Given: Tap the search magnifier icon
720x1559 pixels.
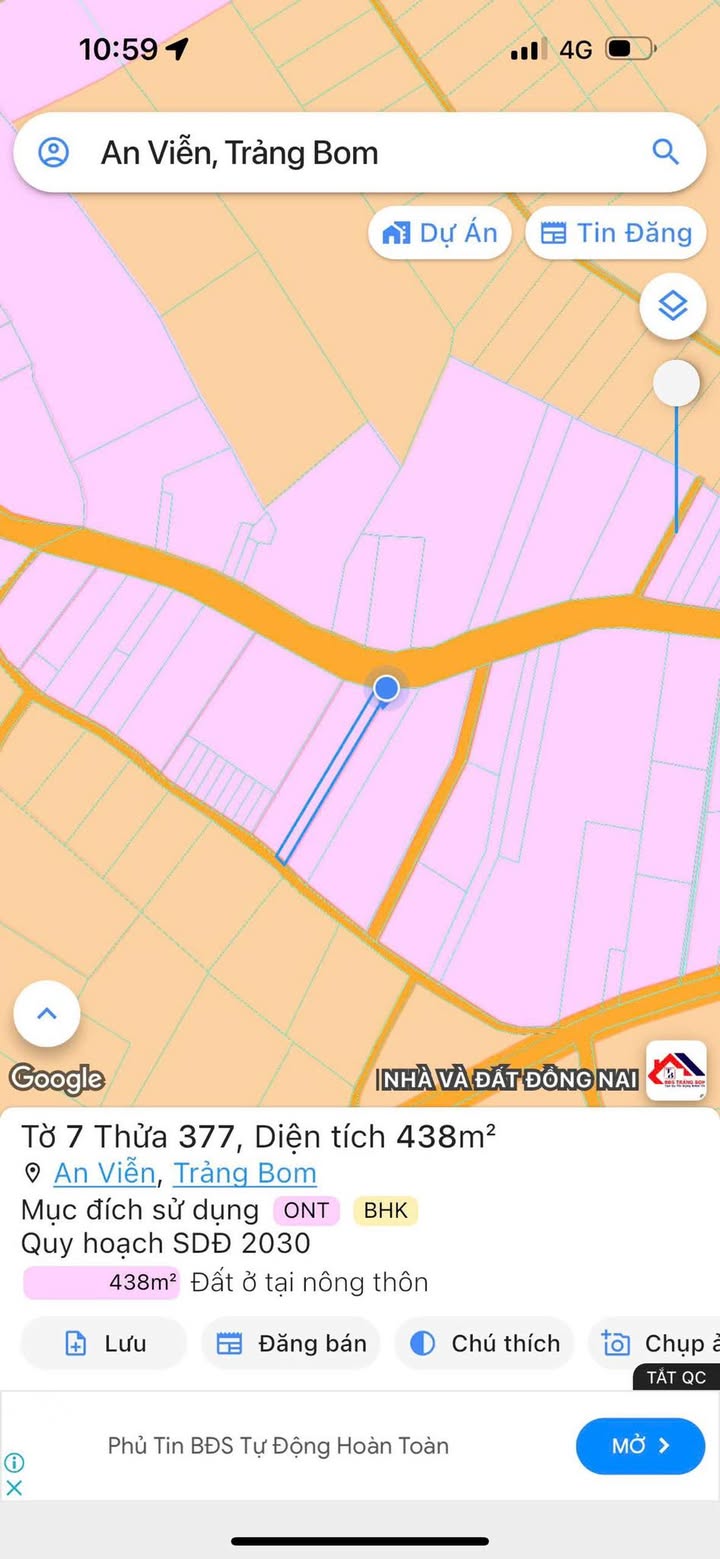Looking at the screenshot, I should (x=666, y=152).
